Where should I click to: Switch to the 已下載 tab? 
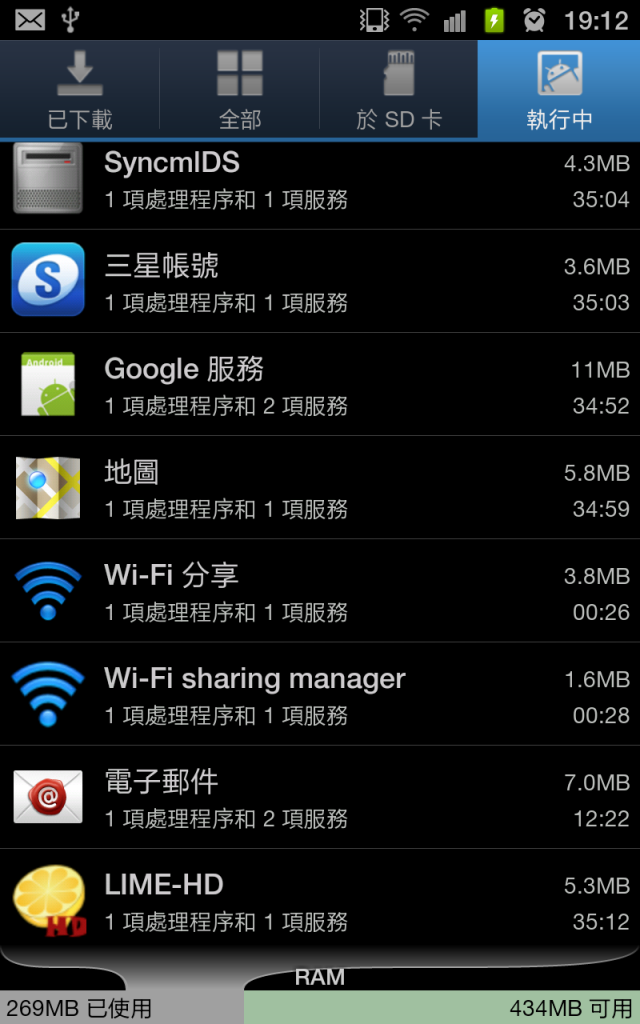pyautogui.click(x=80, y=90)
